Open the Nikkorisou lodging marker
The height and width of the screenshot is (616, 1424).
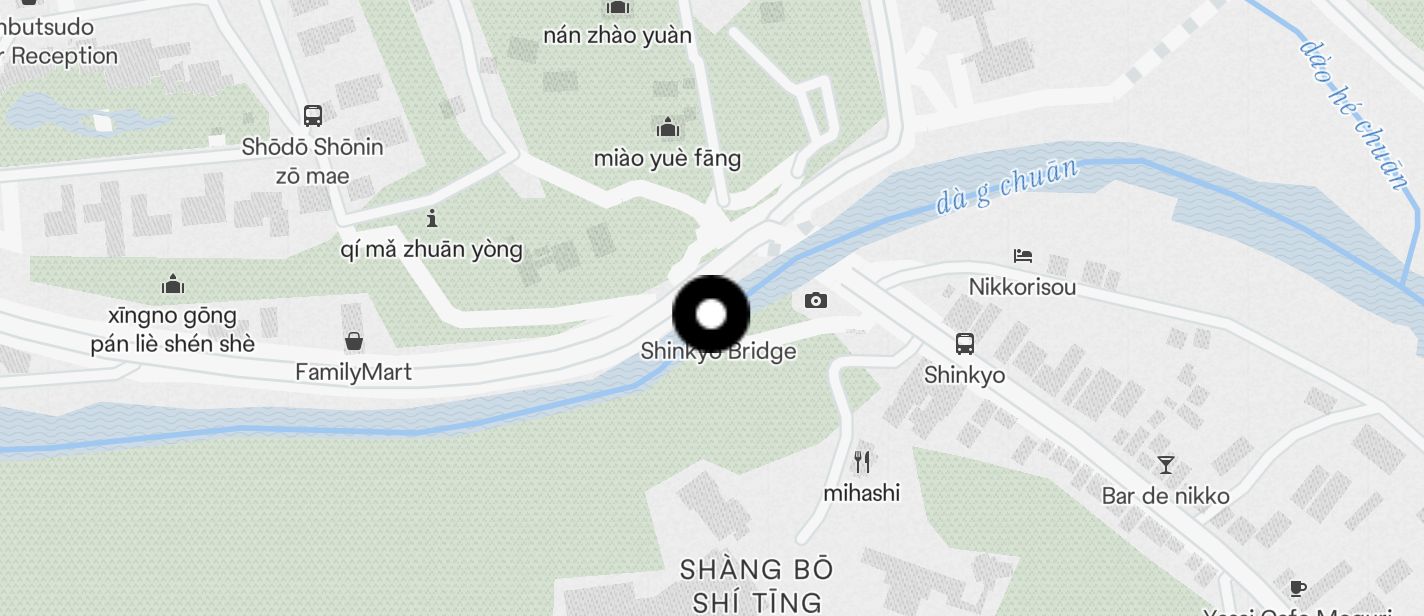pos(1022,256)
